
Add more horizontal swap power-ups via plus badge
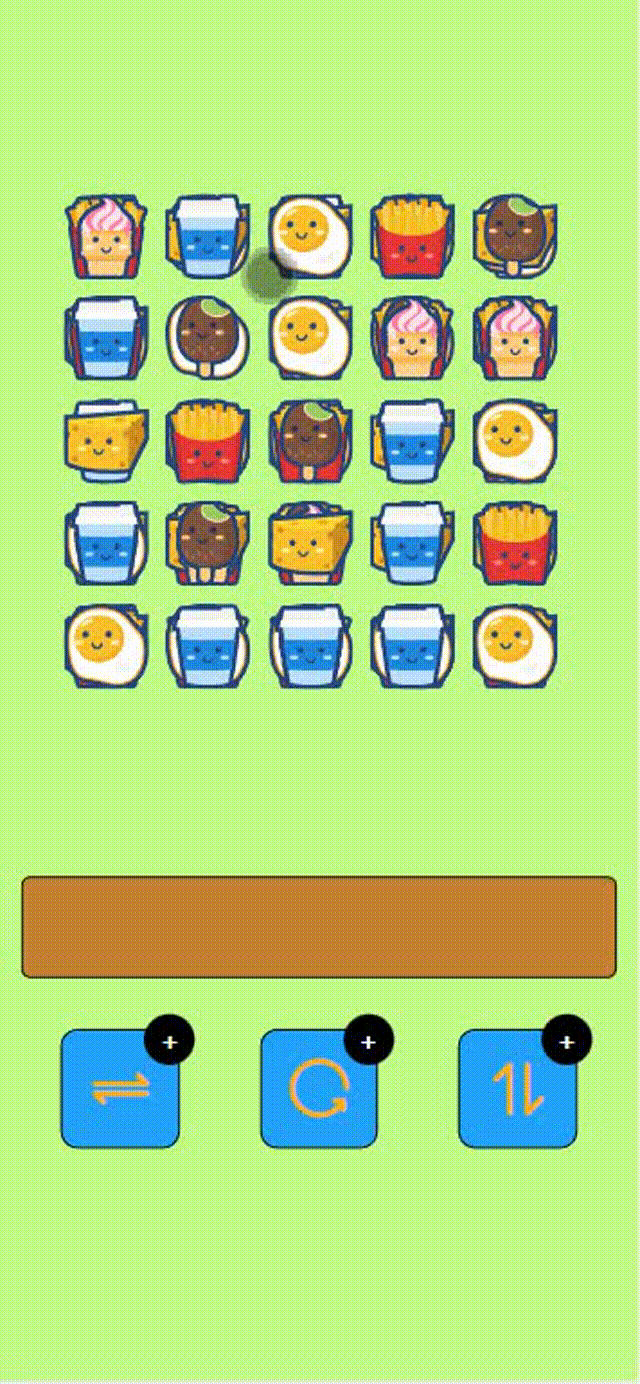pyautogui.click(x=169, y=1041)
